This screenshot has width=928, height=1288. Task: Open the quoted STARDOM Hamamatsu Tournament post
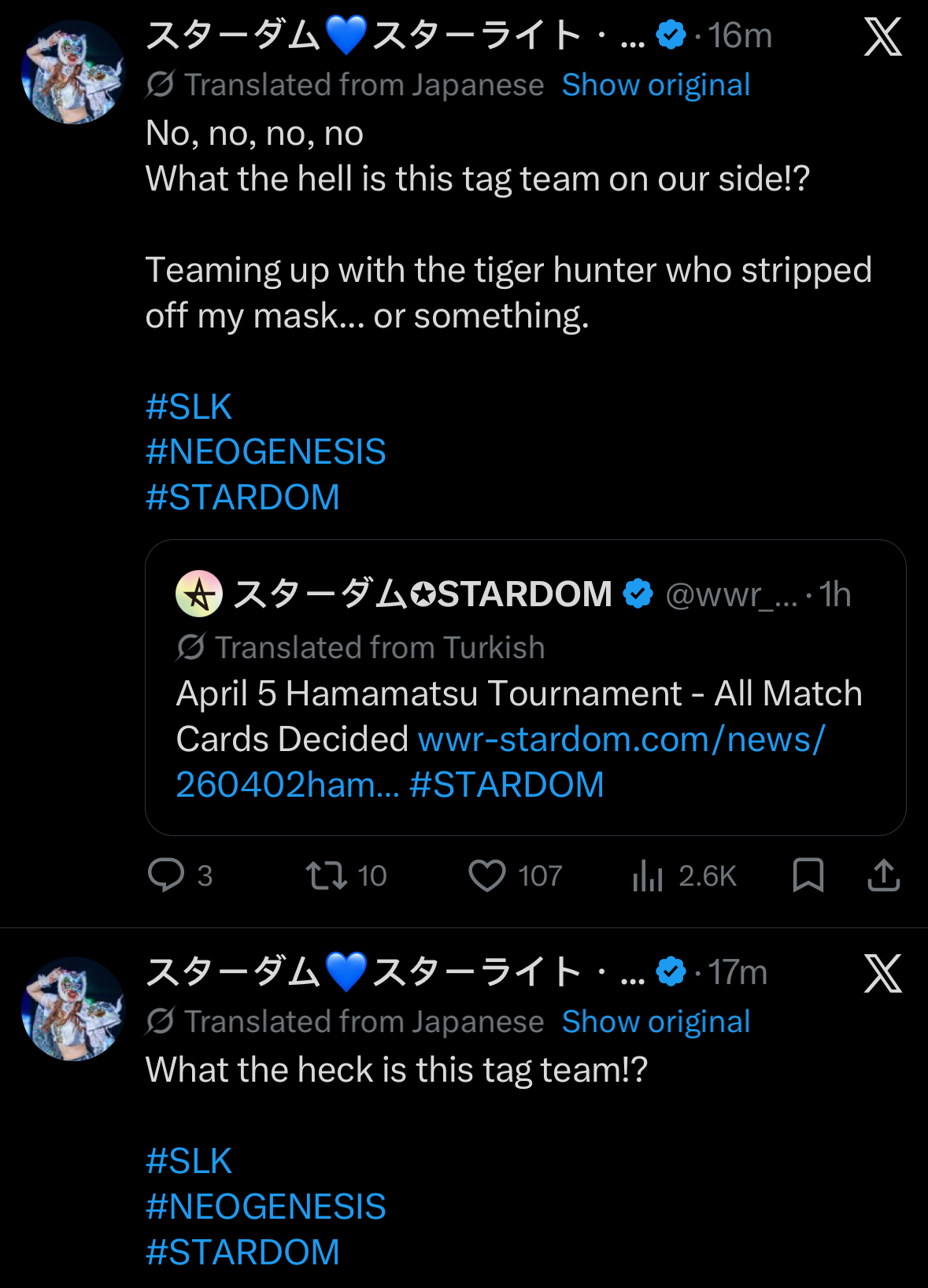[526, 687]
